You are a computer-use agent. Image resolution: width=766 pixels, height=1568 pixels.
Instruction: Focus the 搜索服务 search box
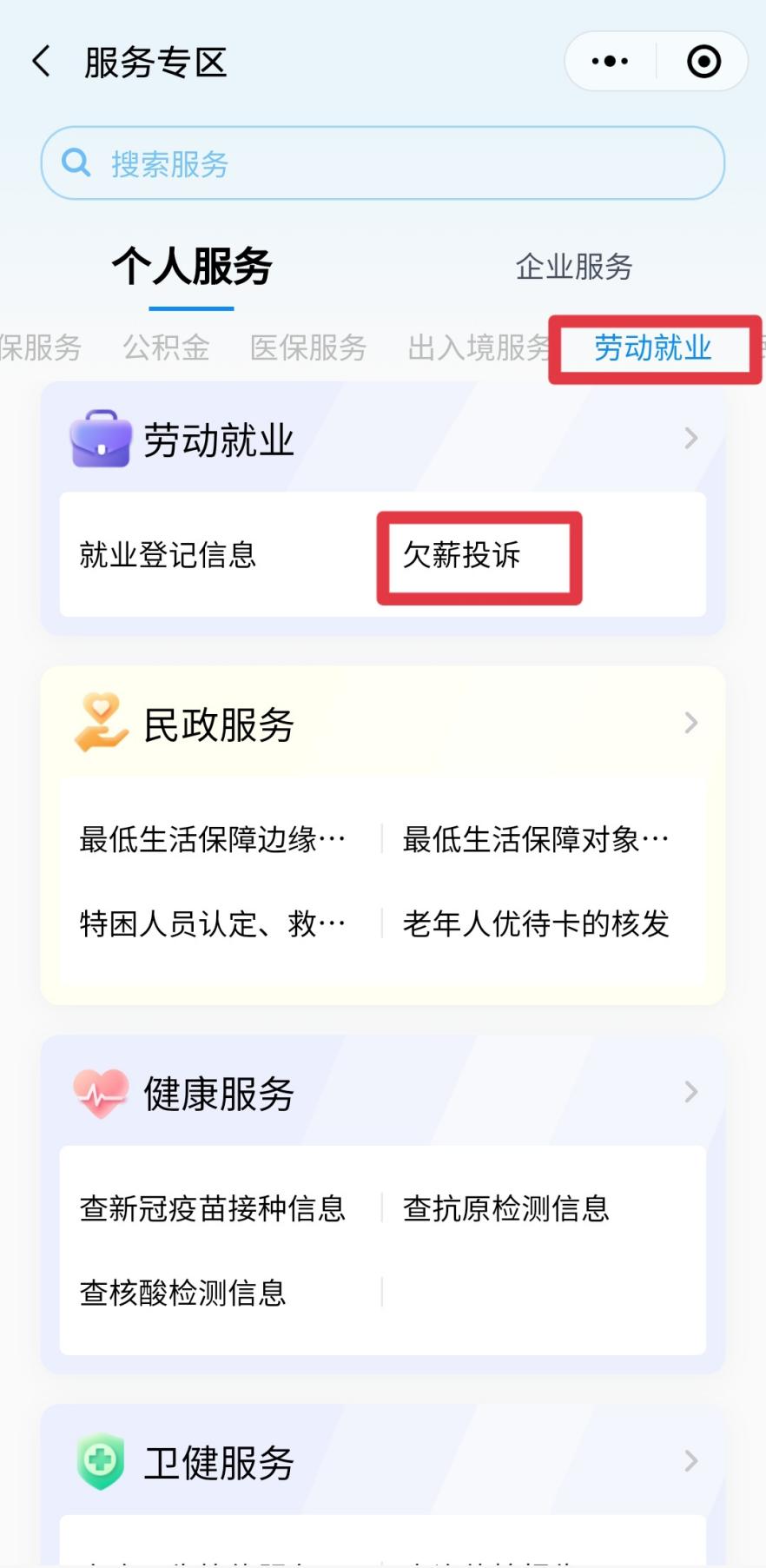[382, 163]
